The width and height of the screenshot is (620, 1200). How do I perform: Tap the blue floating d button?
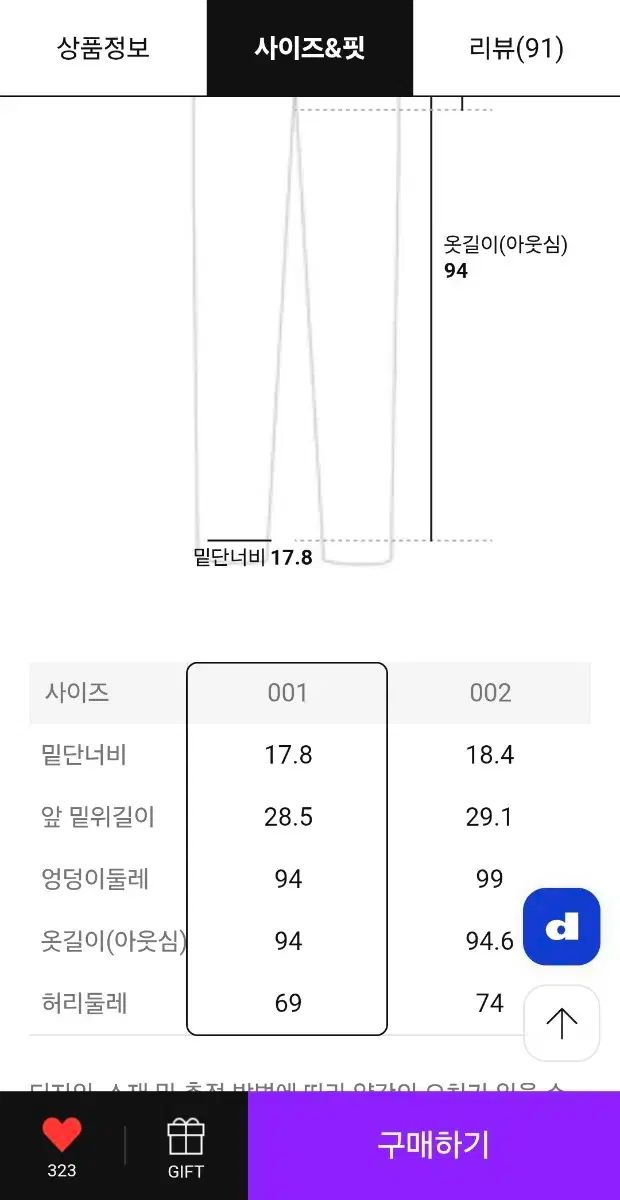click(x=562, y=927)
